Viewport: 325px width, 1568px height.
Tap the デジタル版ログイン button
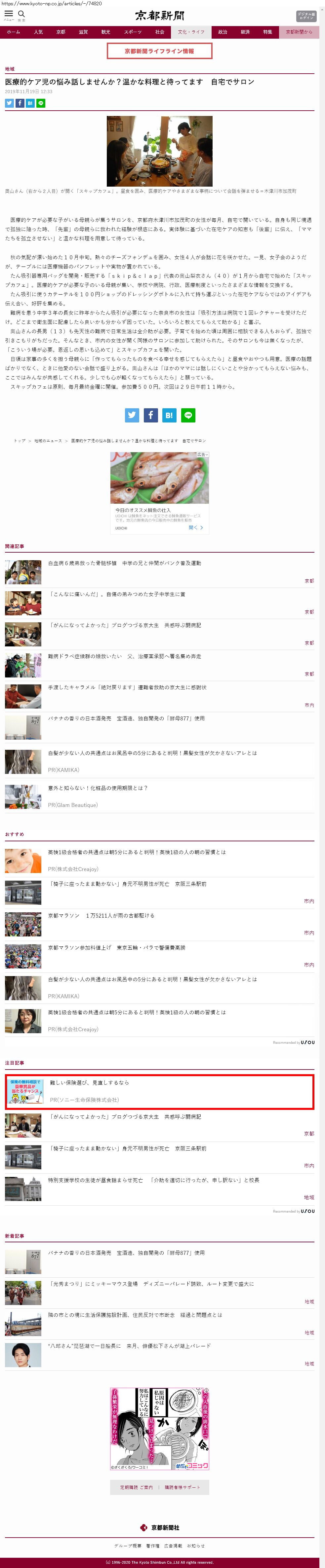pyautogui.click(x=306, y=16)
